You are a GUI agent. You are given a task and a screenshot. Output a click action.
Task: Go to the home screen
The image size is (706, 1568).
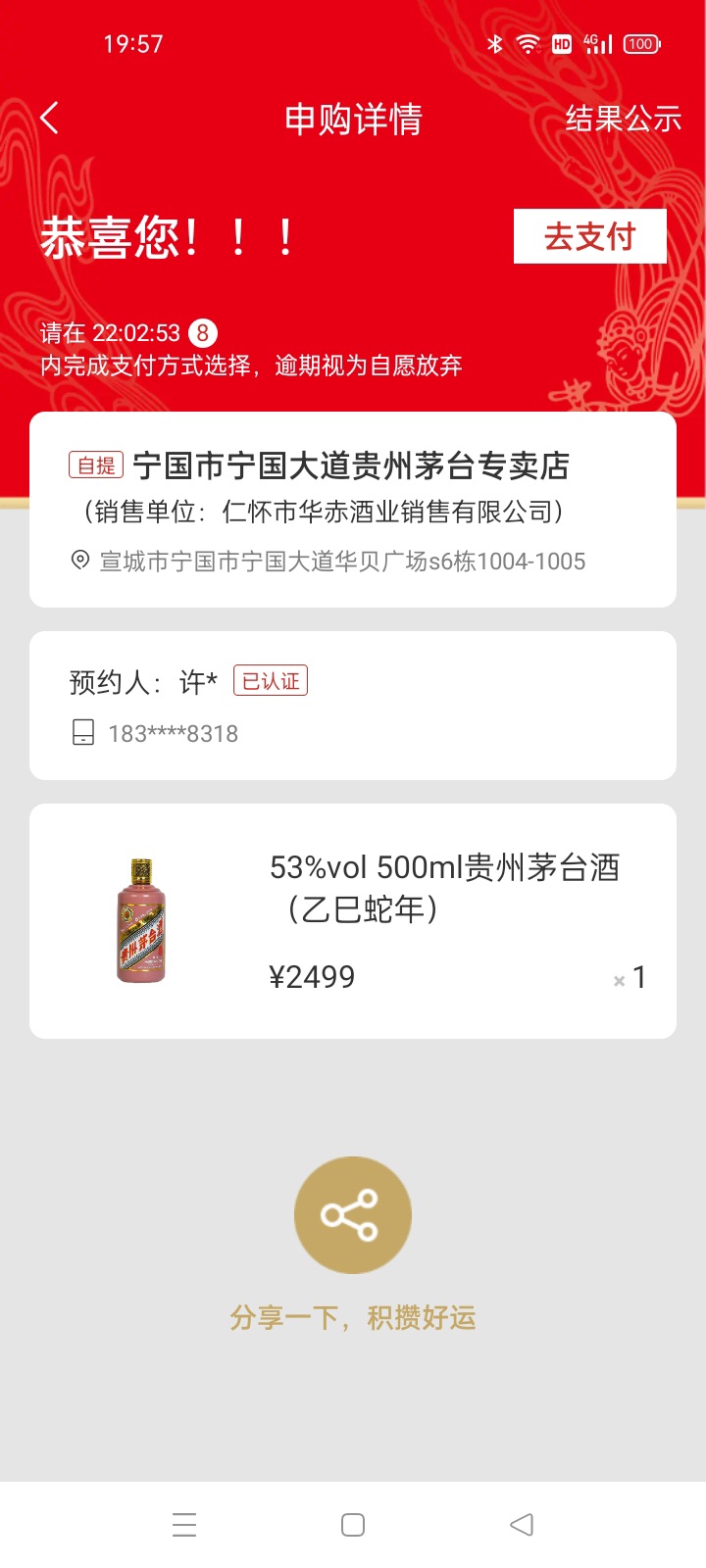[353, 1525]
